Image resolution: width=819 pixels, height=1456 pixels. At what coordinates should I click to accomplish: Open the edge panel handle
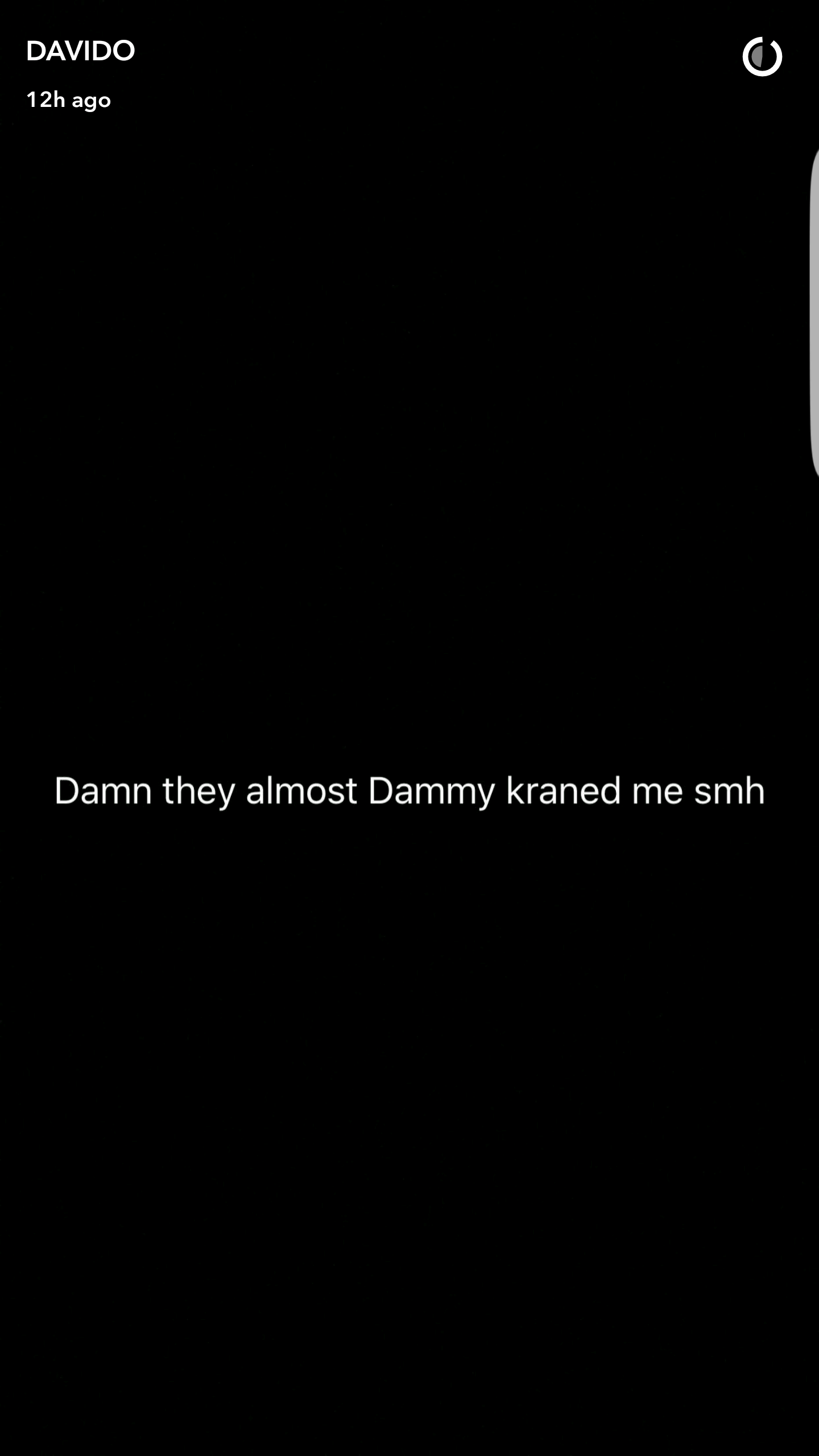click(x=814, y=312)
